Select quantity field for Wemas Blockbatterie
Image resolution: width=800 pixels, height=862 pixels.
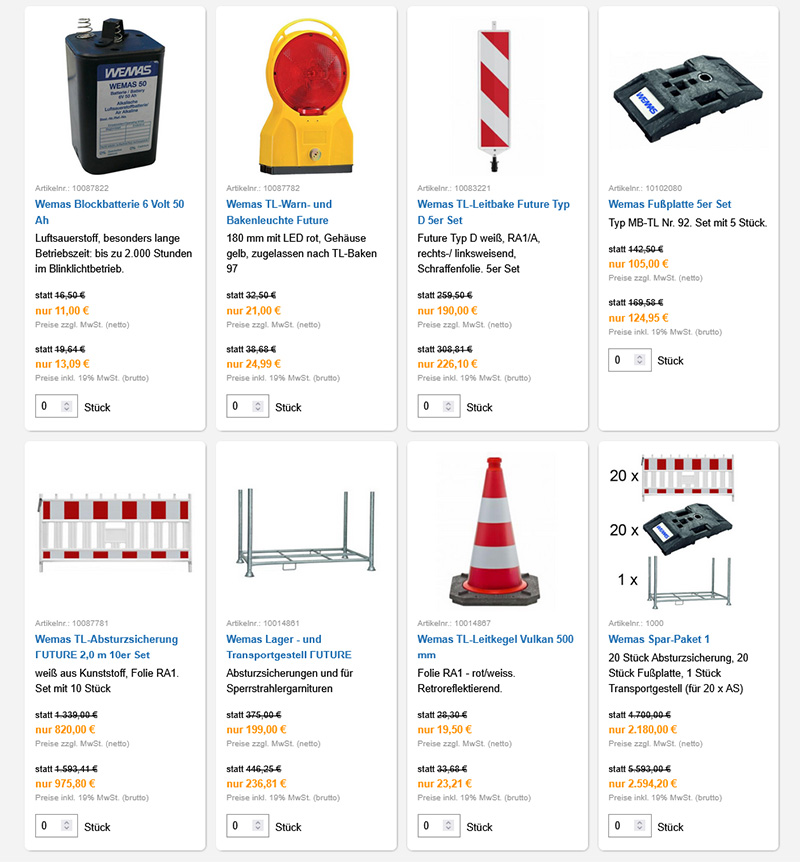48,407
